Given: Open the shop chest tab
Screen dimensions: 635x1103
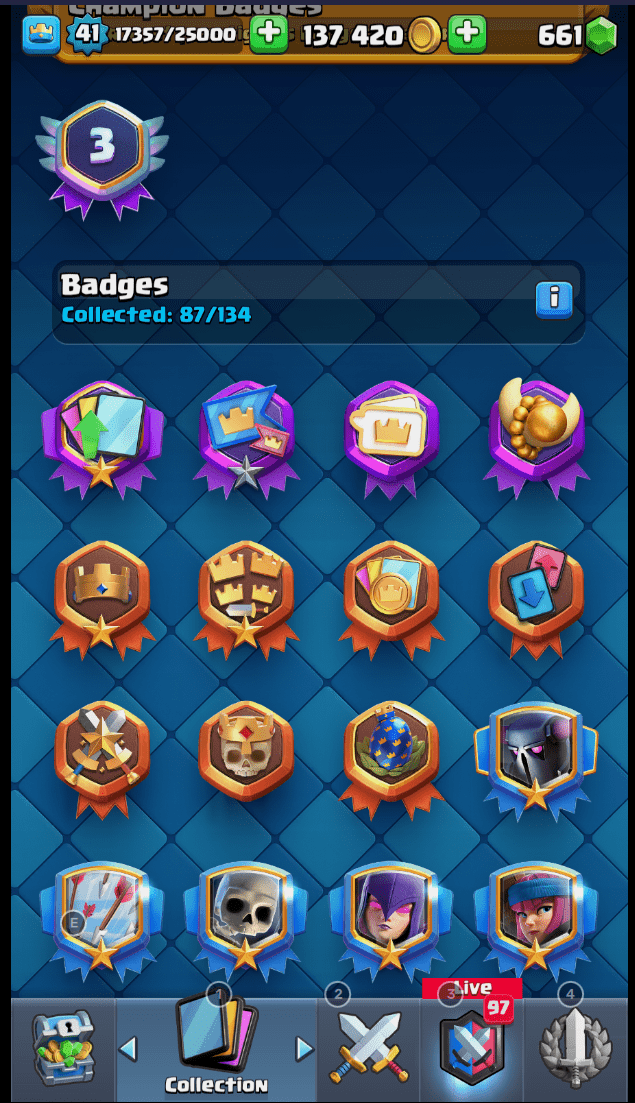Looking at the screenshot, I should pyautogui.click(x=61, y=1050).
